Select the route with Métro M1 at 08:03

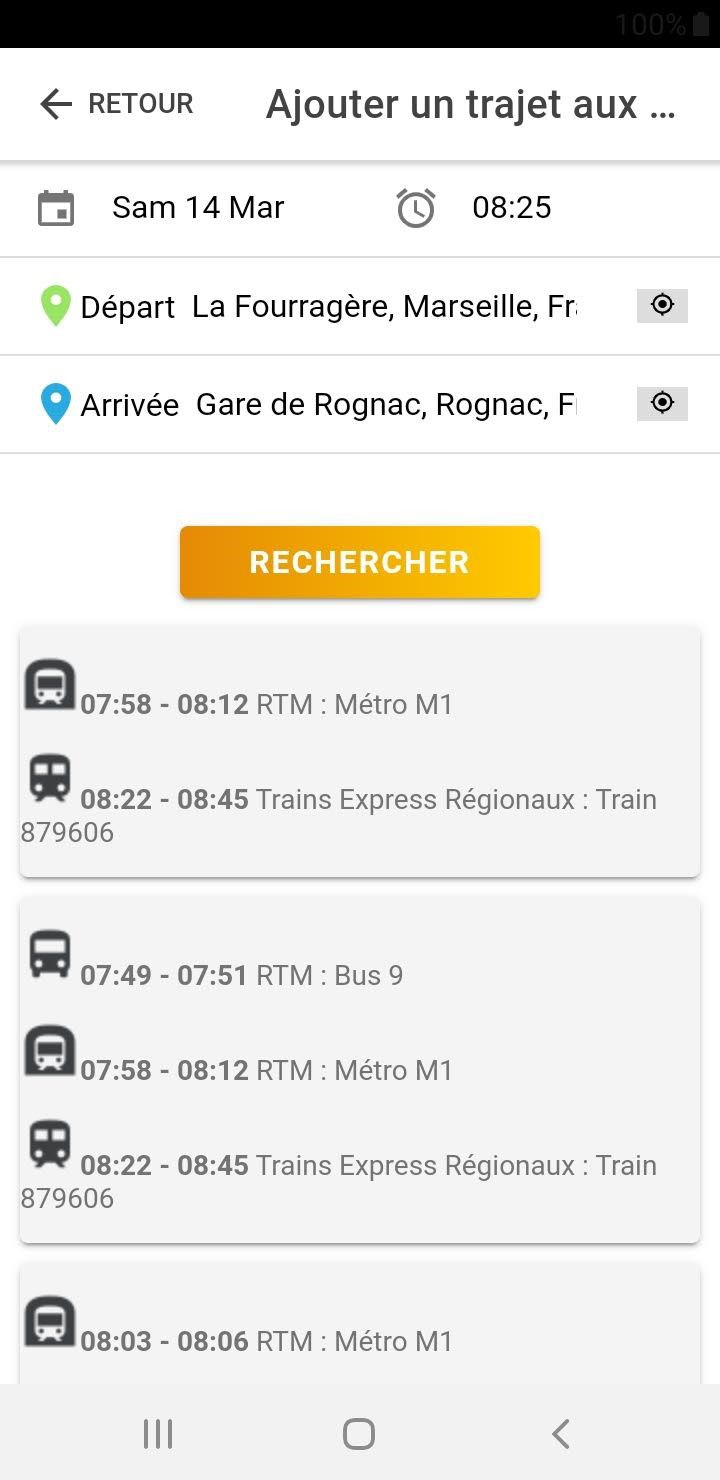coord(360,1324)
